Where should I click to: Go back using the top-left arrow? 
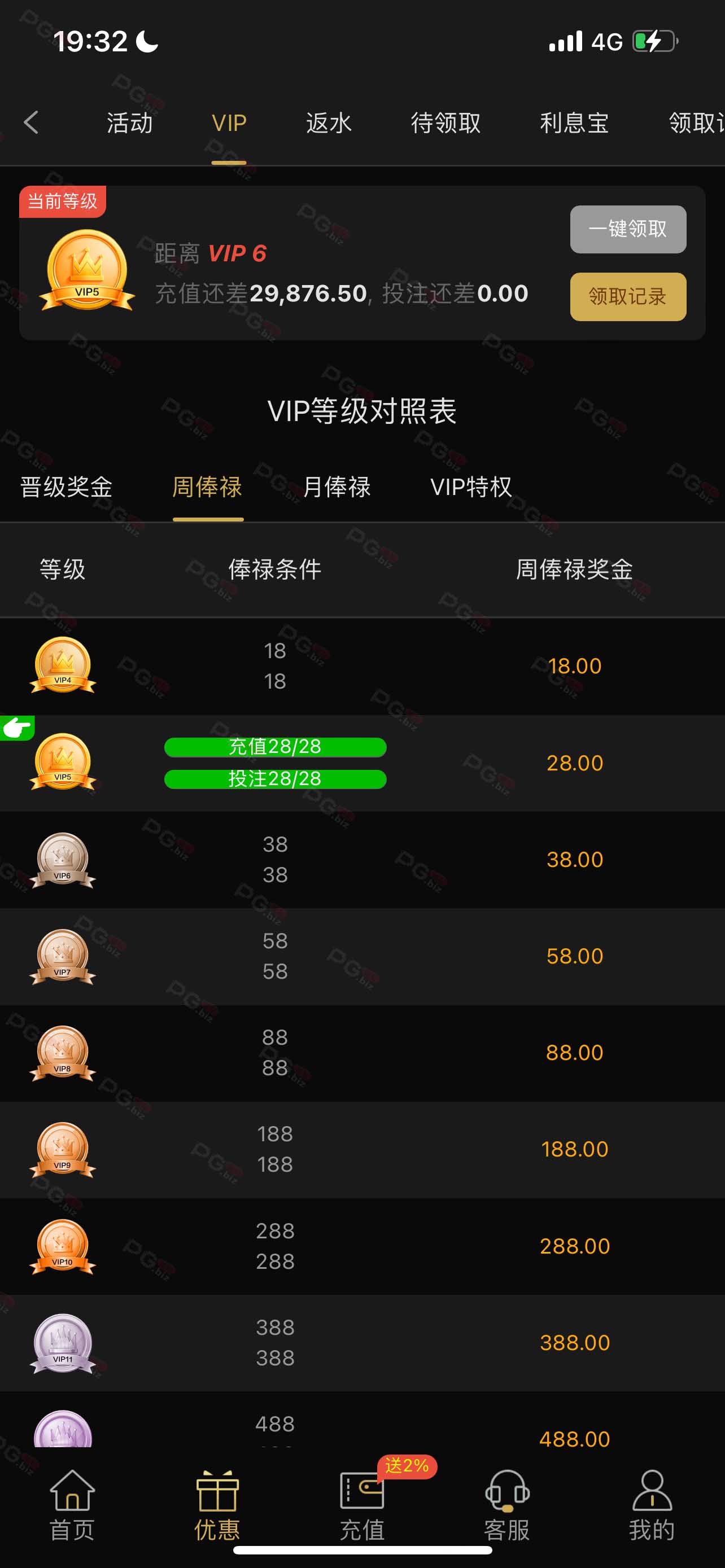click(31, 122)
